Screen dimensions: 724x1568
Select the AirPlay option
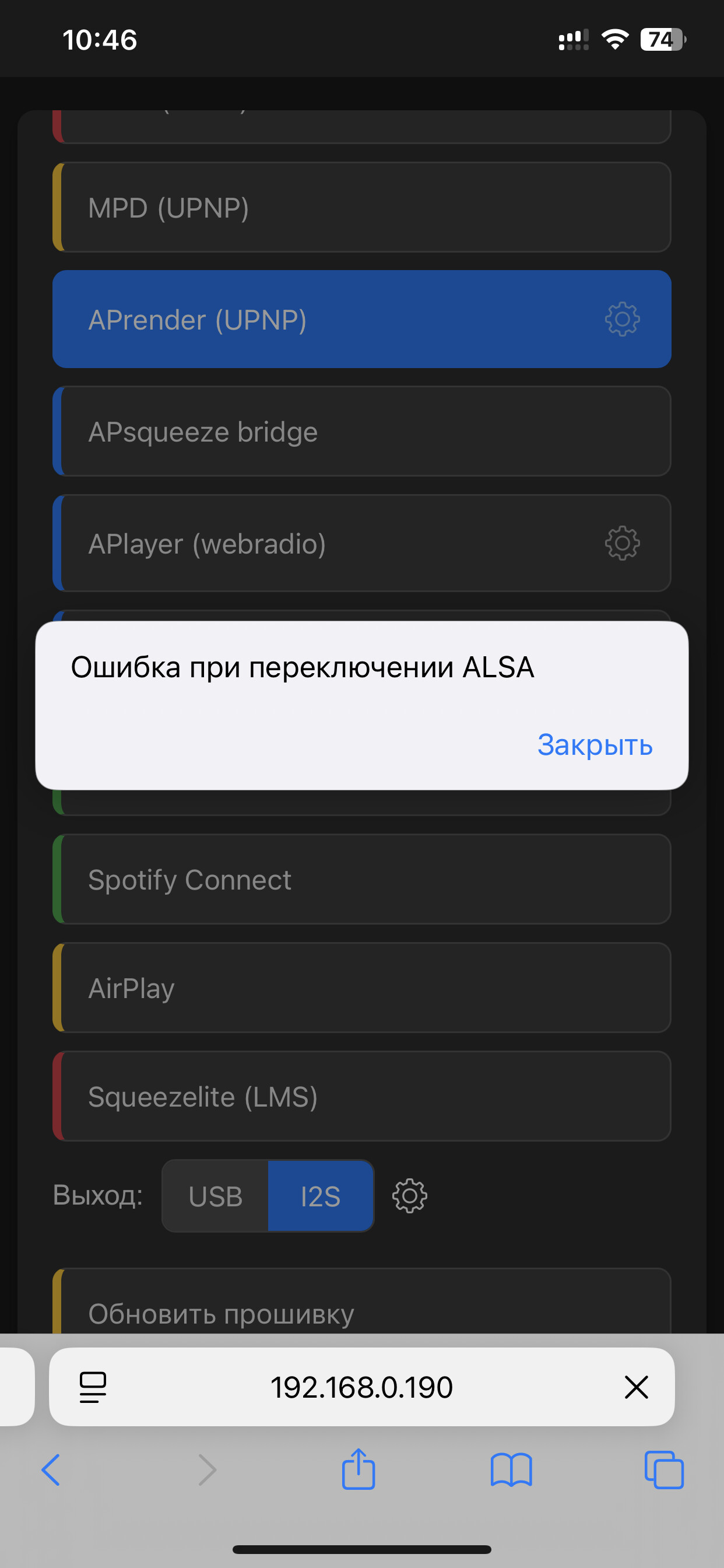click(x=362, y=988)
